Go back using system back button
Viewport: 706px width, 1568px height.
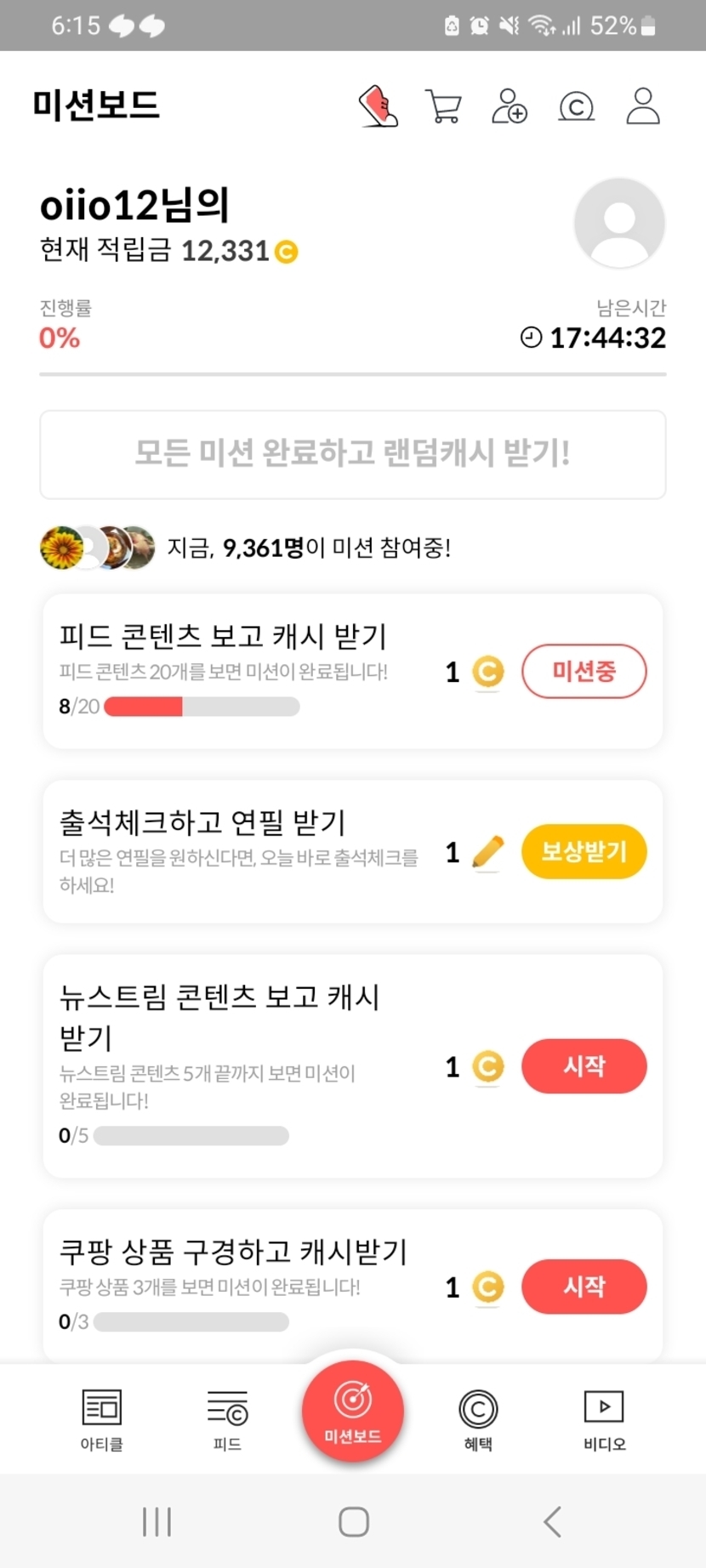coord(553,1521)
